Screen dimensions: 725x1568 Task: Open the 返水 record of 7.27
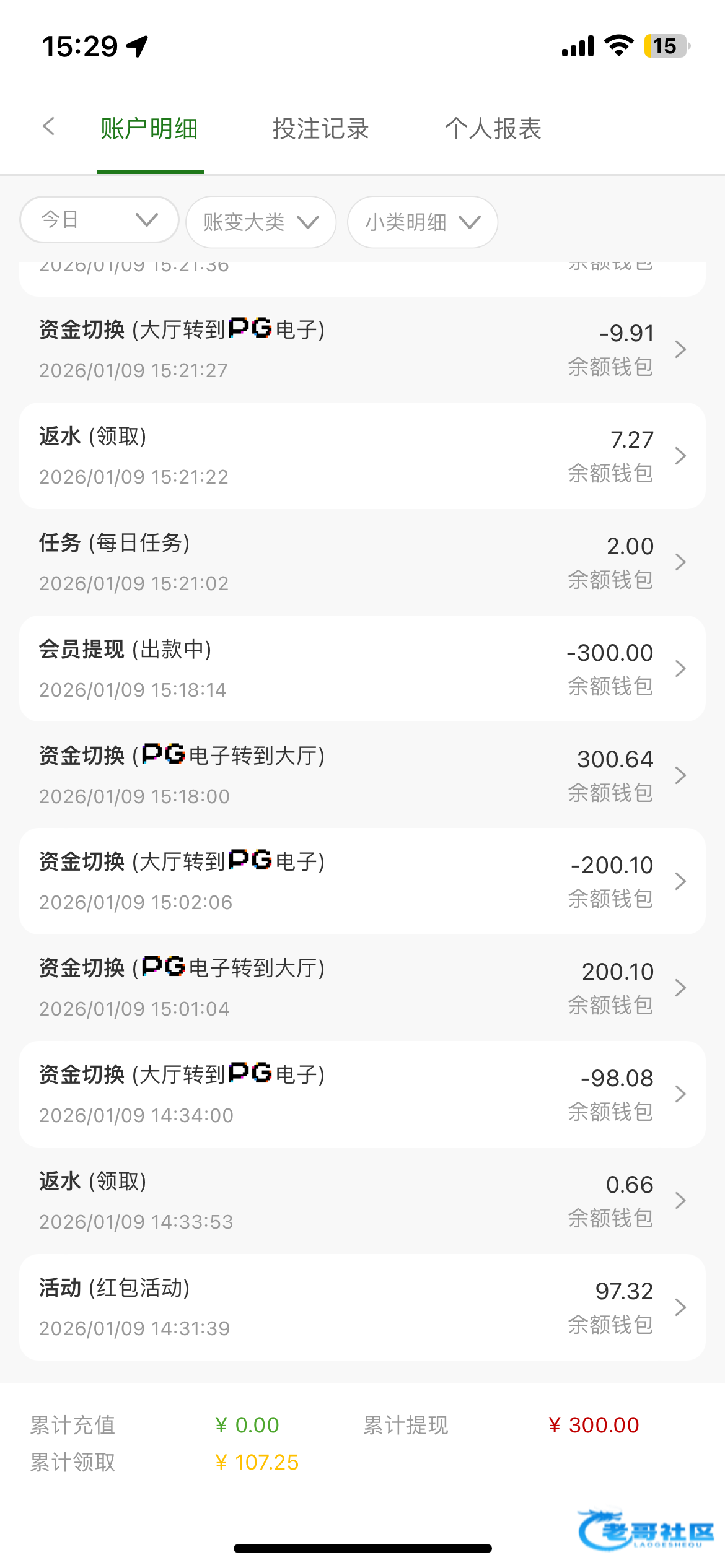coord(362,456)
